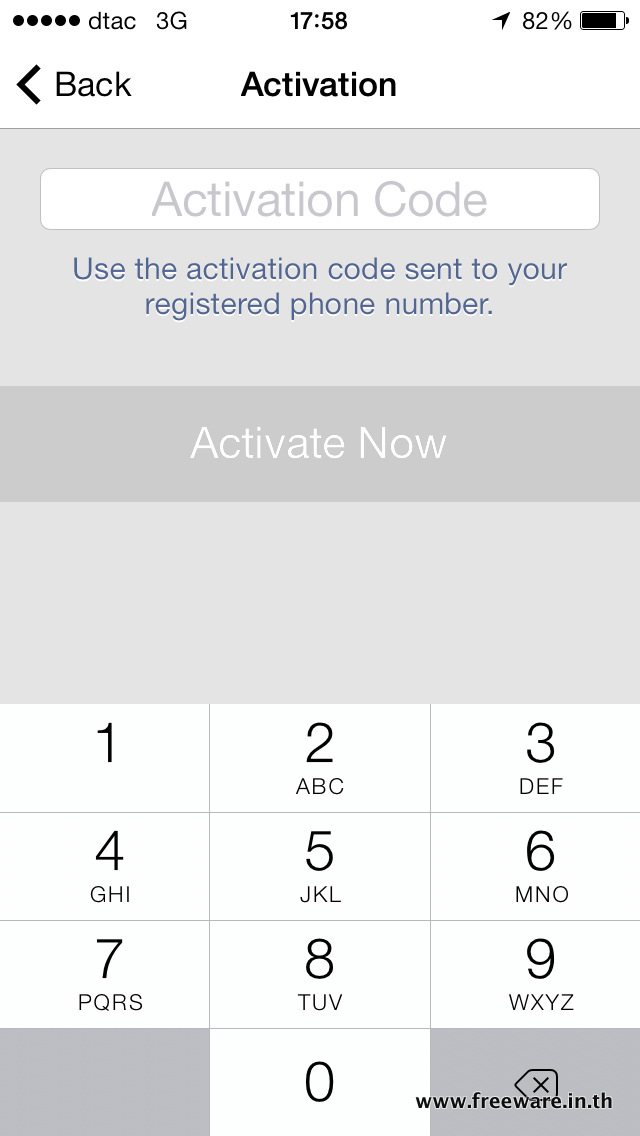640x1136 pixels.
Task: Enter digit 1 on the keypad
Action: pyautogui.click(x=104, y=758)
